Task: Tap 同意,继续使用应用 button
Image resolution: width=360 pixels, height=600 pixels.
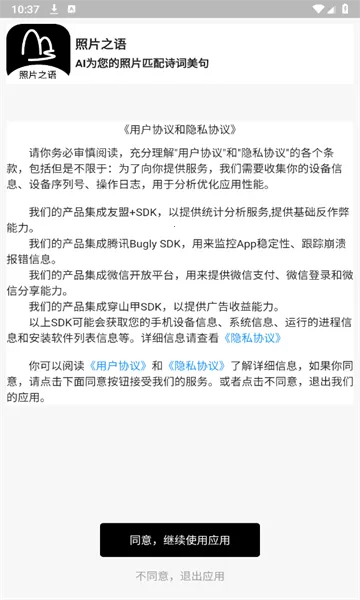Action: point(180,540)
